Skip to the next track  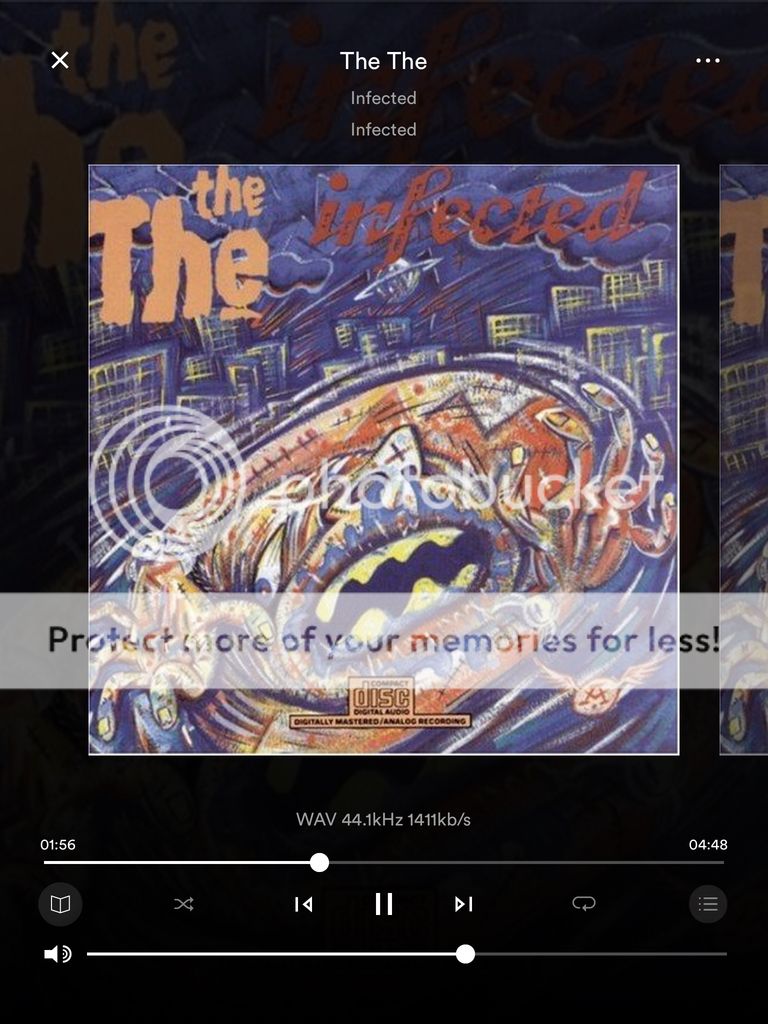click(x=463, y=904)
